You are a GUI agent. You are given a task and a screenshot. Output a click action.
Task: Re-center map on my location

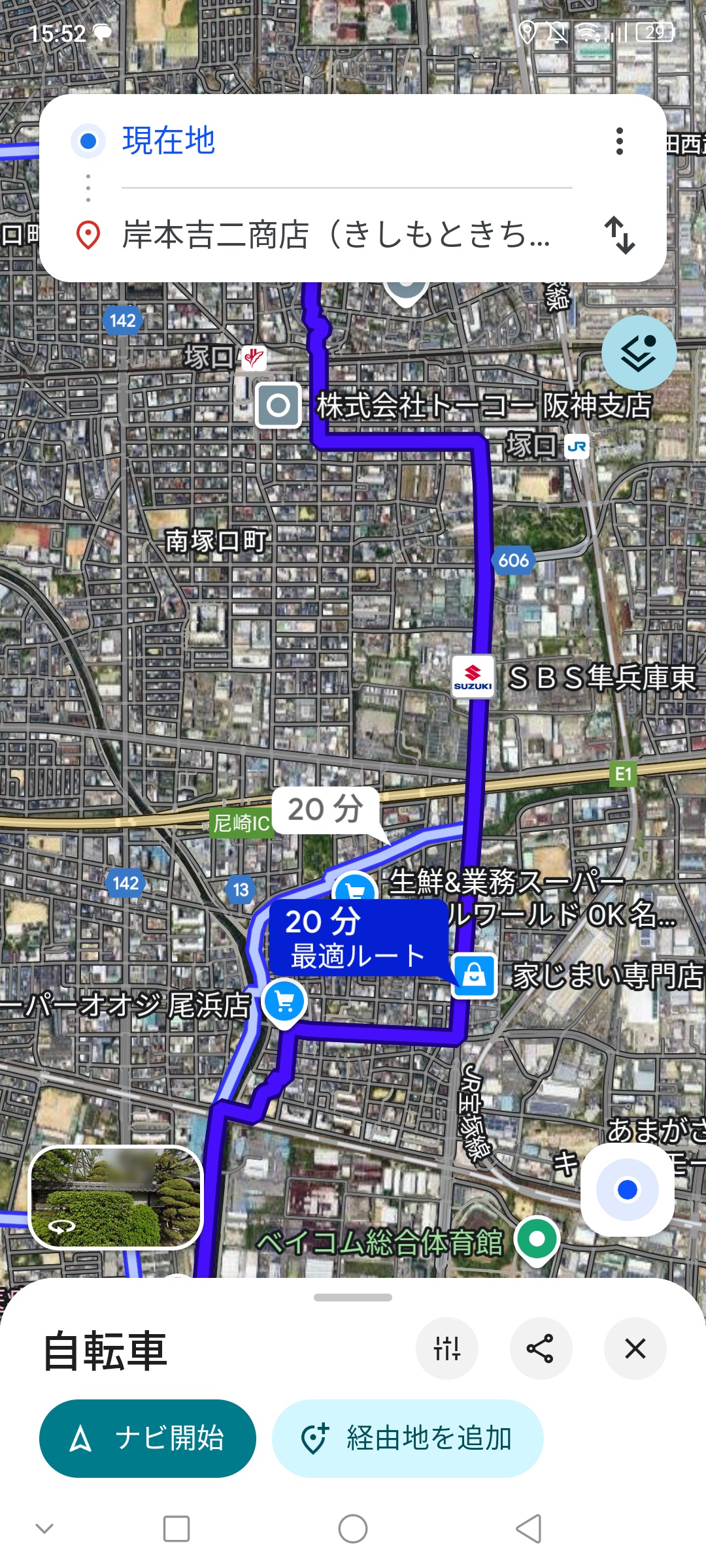coord(627,1190)
